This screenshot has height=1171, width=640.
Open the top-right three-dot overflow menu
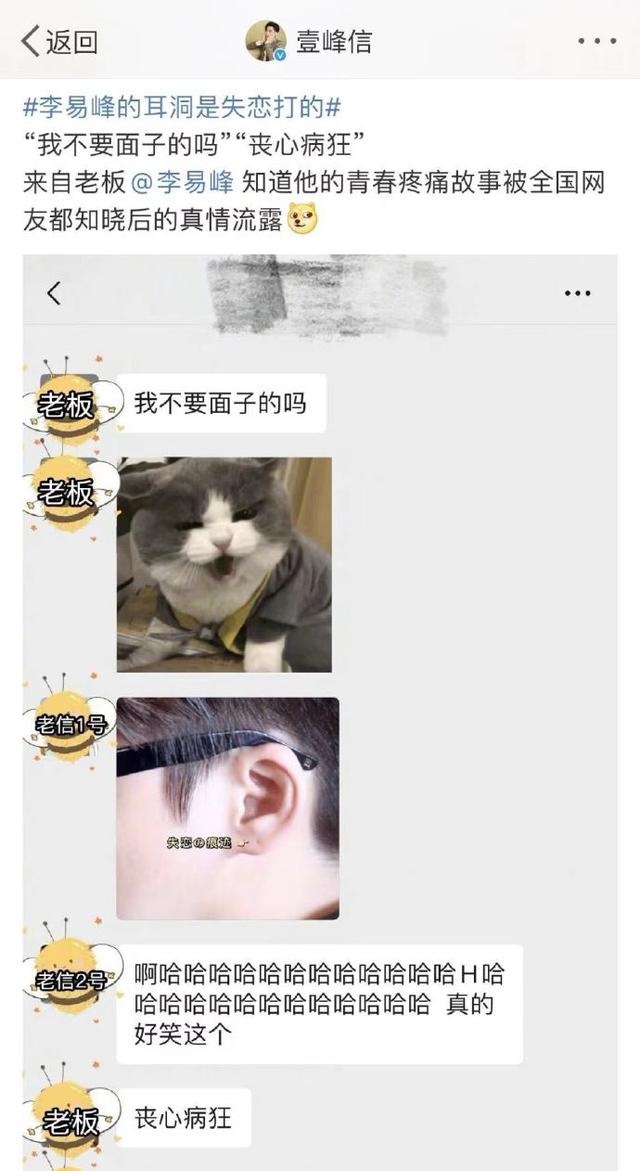coord(597,41)
